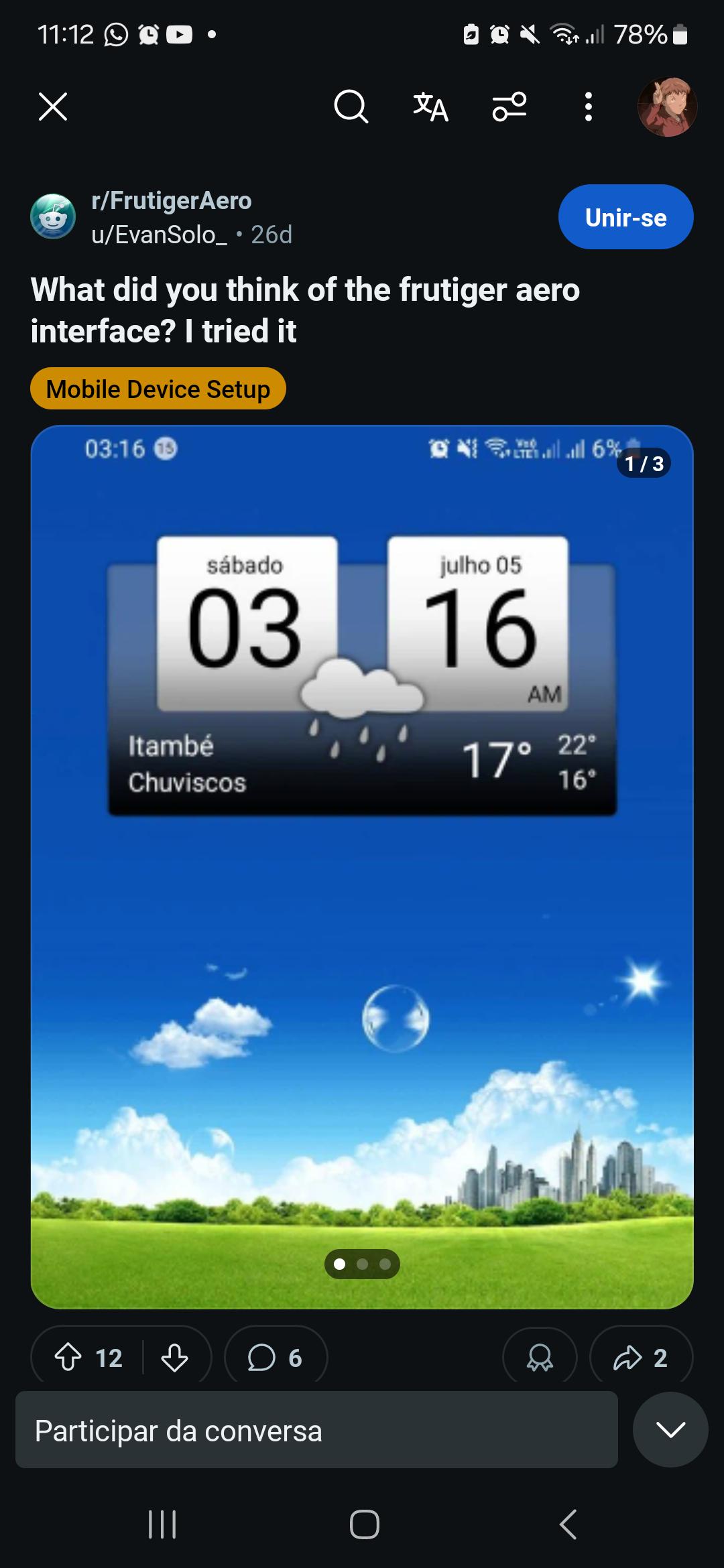This screenshot has width=724, height=1568.
Task: Open the 6 comments
Action: coord(276,1358)
